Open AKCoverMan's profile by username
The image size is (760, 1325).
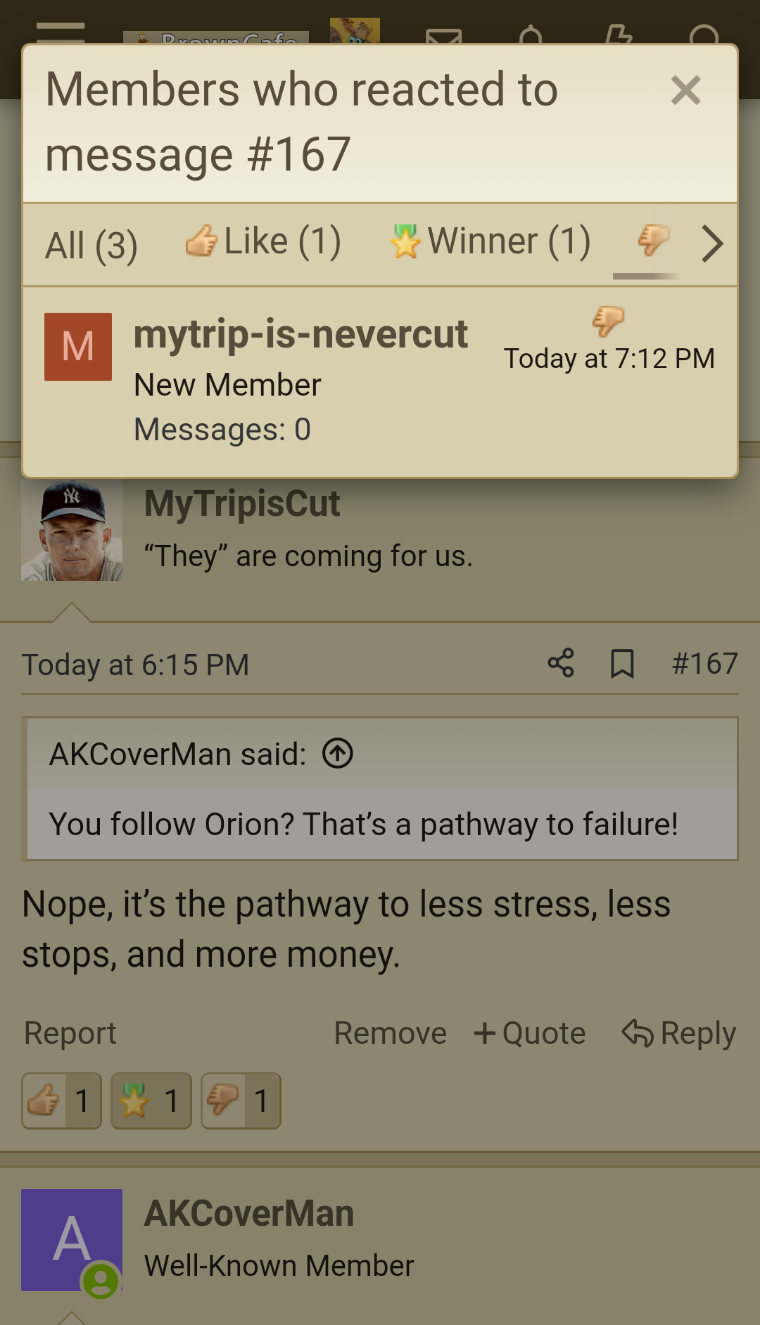click(249, 1213)
